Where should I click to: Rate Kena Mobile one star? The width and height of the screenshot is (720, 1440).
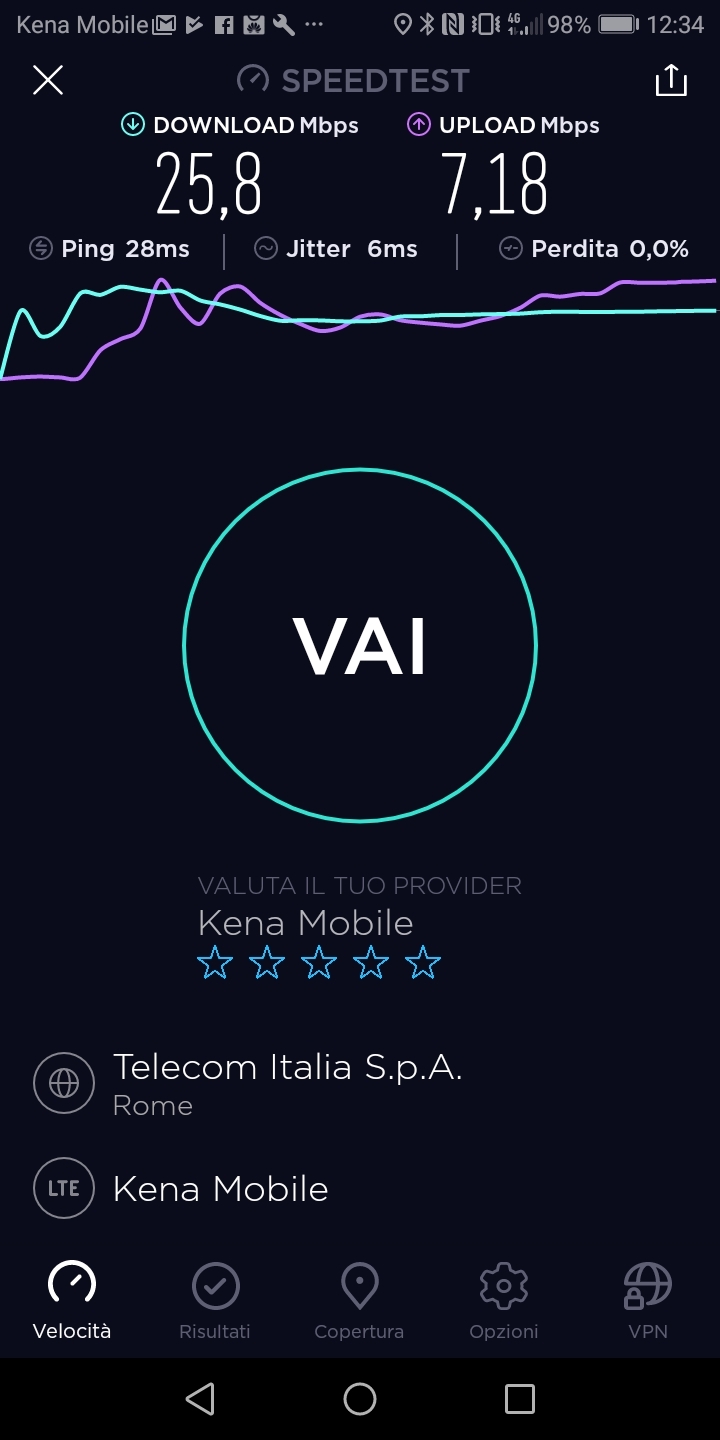coord(215,963)
